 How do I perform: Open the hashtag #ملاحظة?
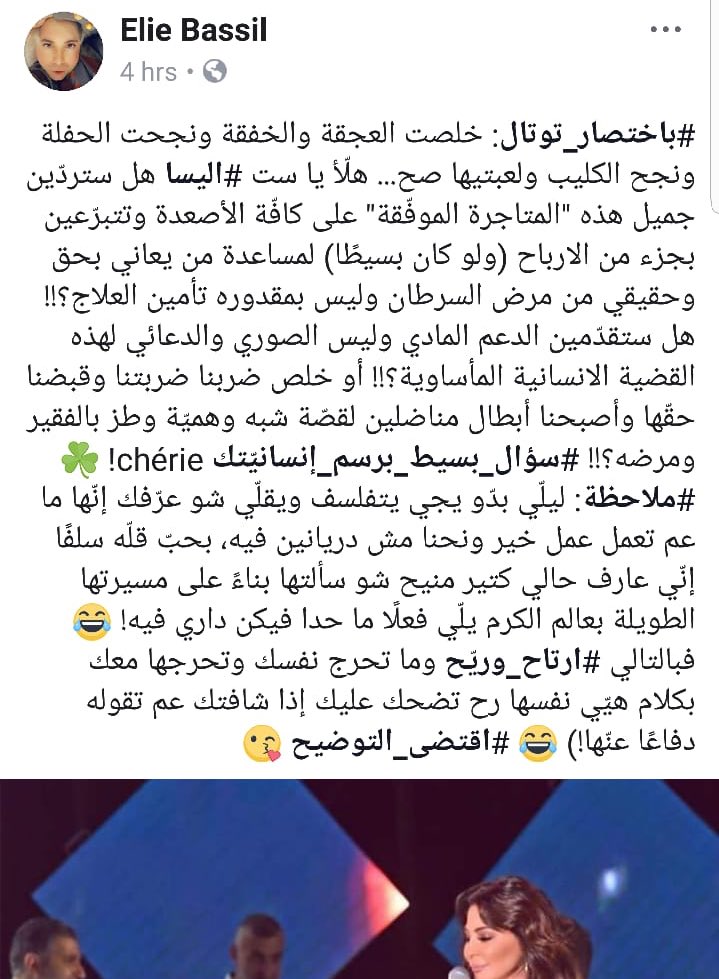click(648, 499)
